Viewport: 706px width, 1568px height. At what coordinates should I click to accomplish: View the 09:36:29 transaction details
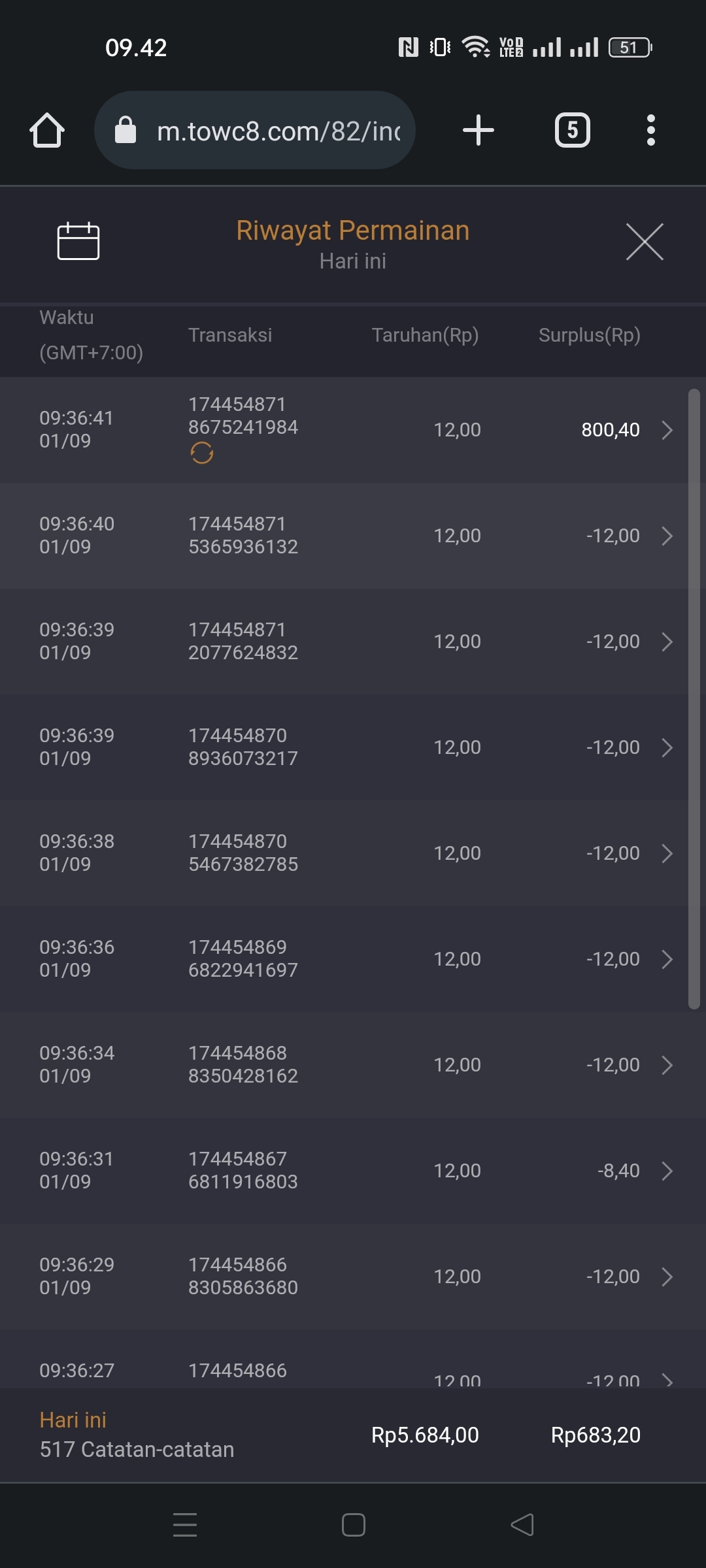pyautogui.click(x=667, y=1277)
